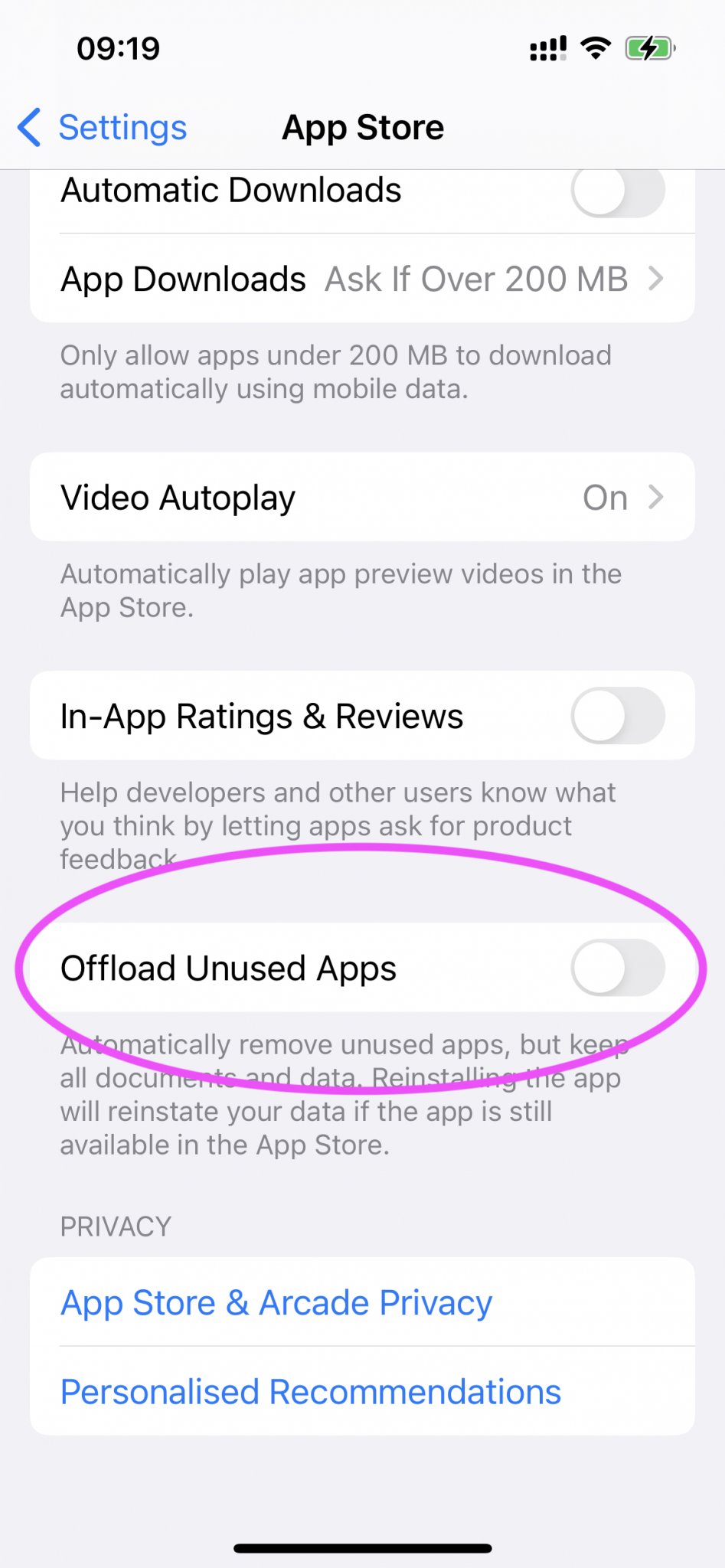Turn on In-App Ratings & Reviews

tap(618, 716)
